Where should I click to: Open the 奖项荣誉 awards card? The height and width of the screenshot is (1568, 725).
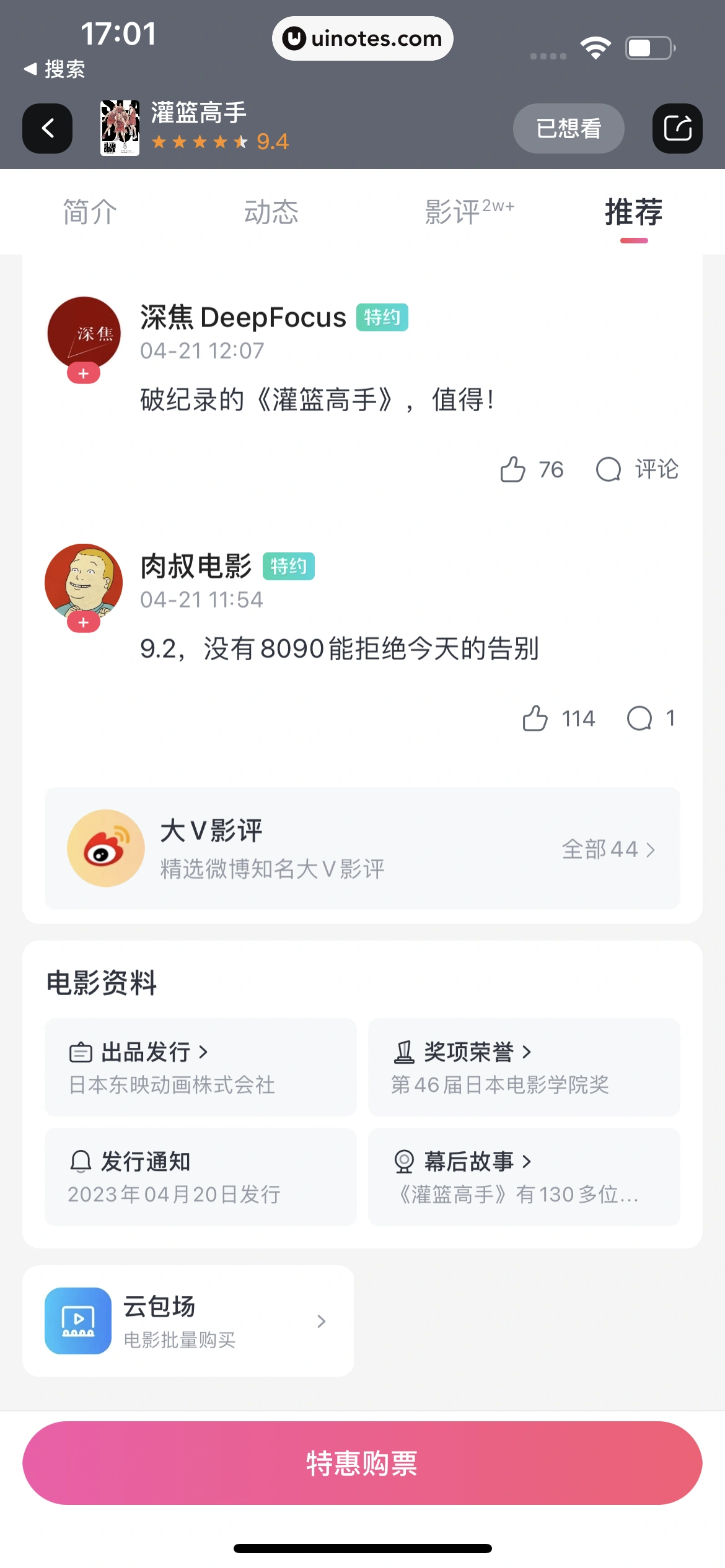524,1066
